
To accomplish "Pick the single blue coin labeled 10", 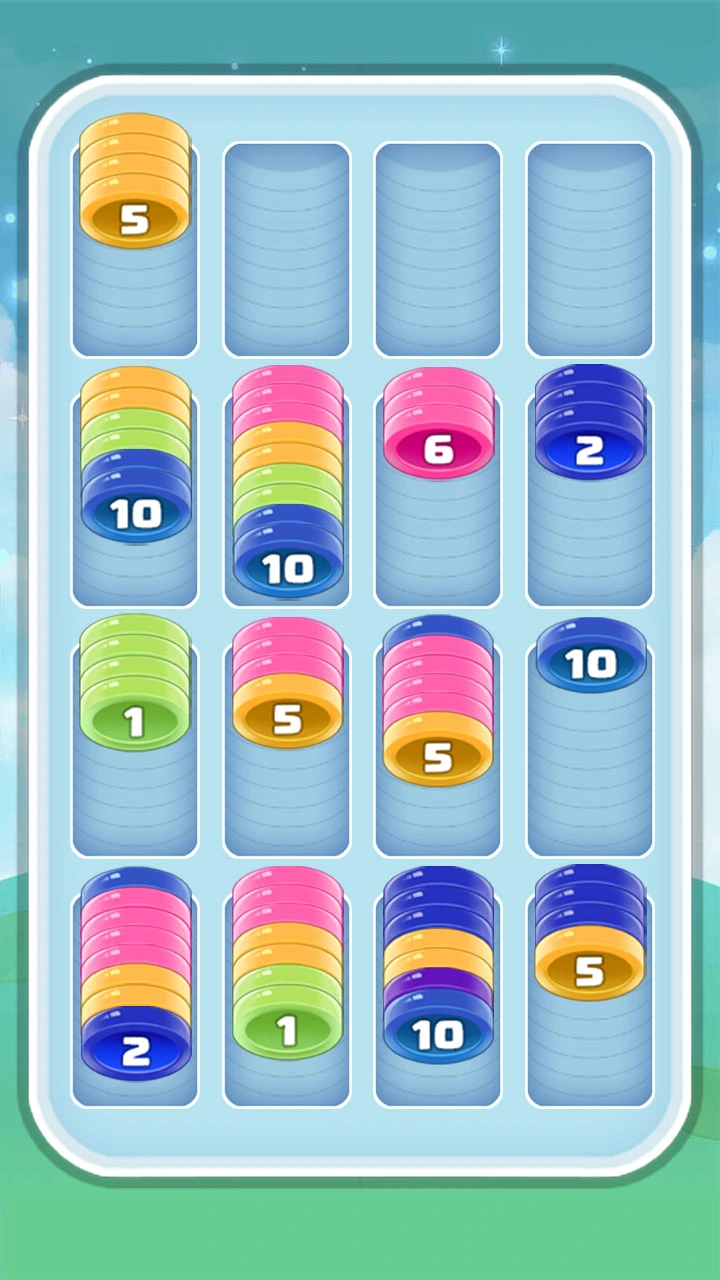I will coord(590,664).
